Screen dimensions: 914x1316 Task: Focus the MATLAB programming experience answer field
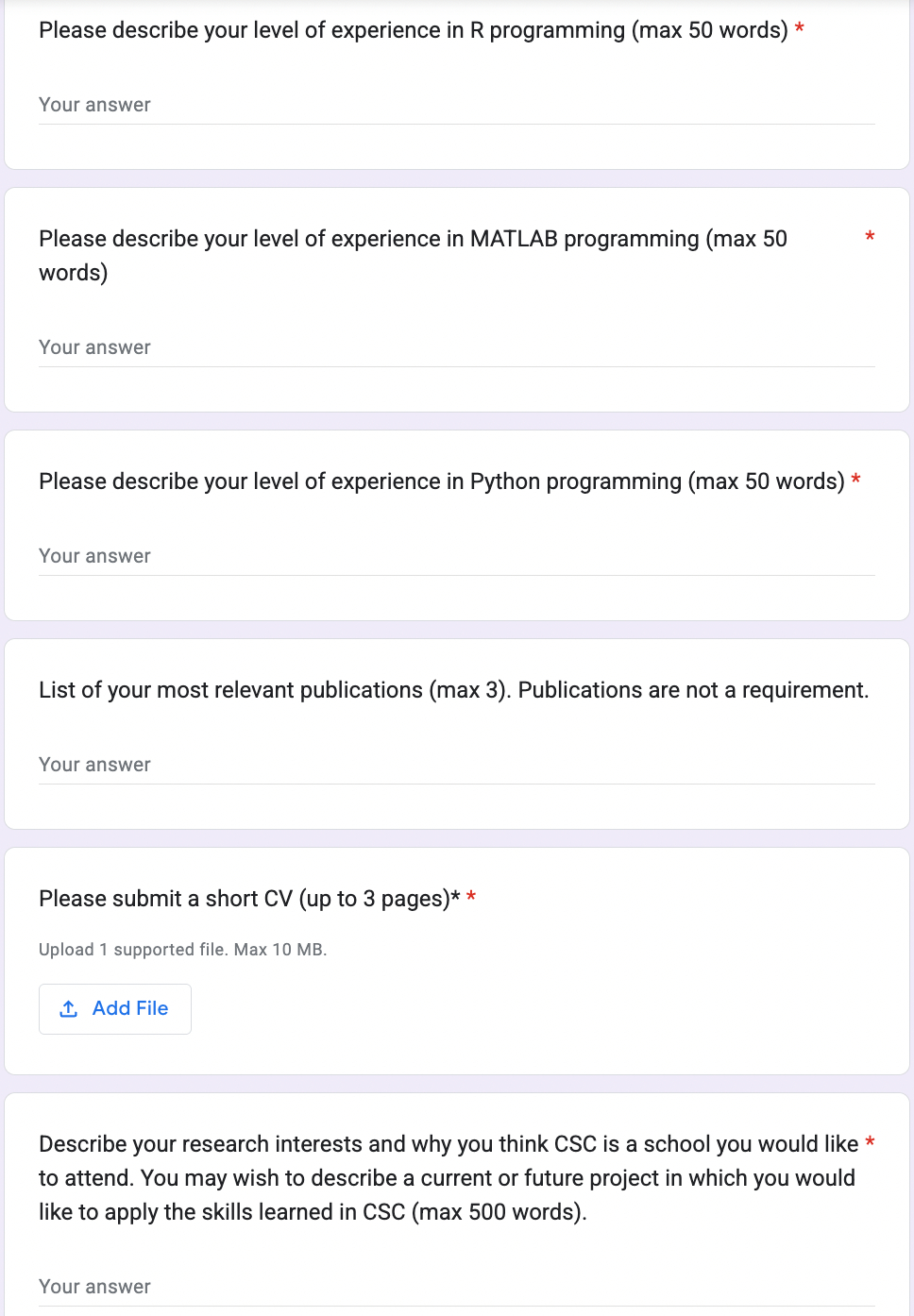click(456, 347)
